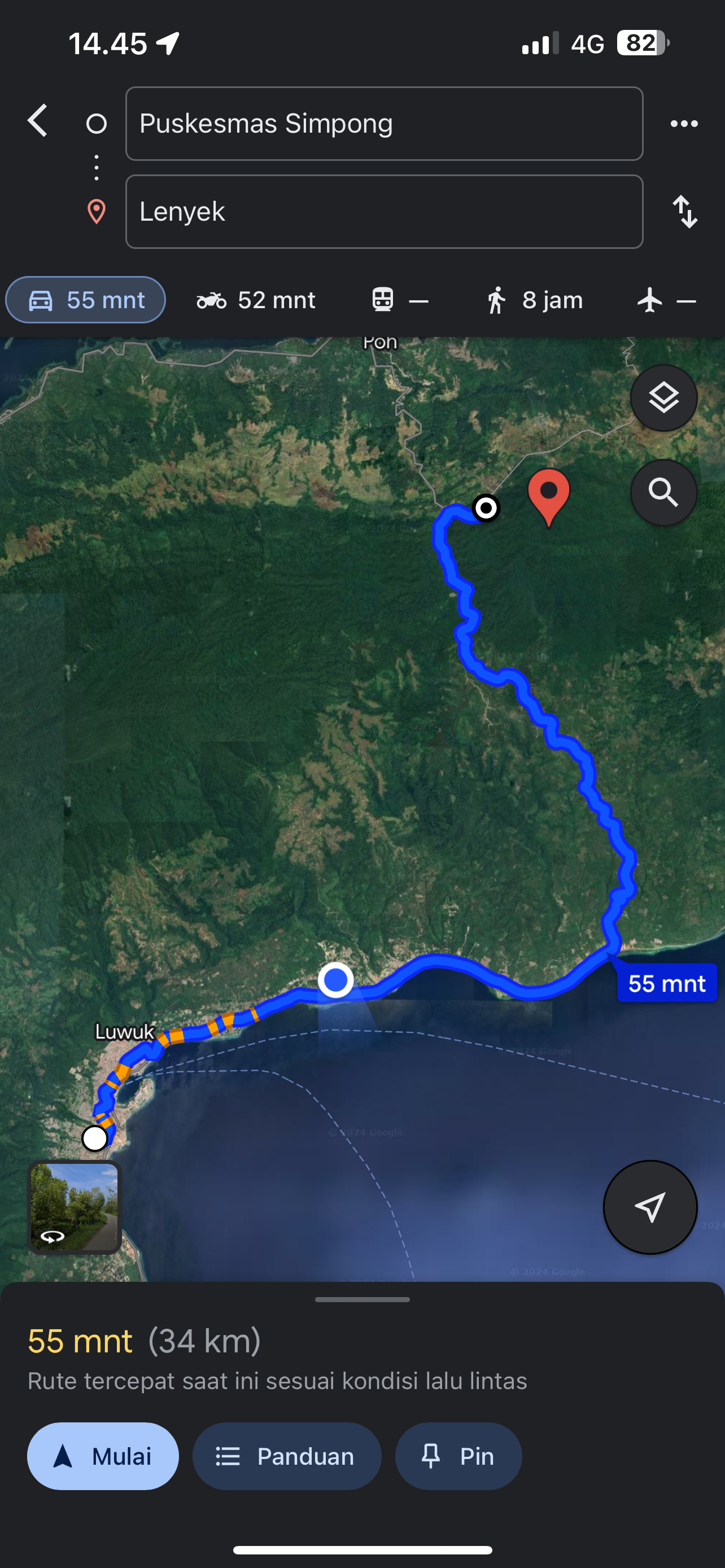725x1568 pixels.
Task: Pin this route with Pin button
Action: tap(458, 1457)
